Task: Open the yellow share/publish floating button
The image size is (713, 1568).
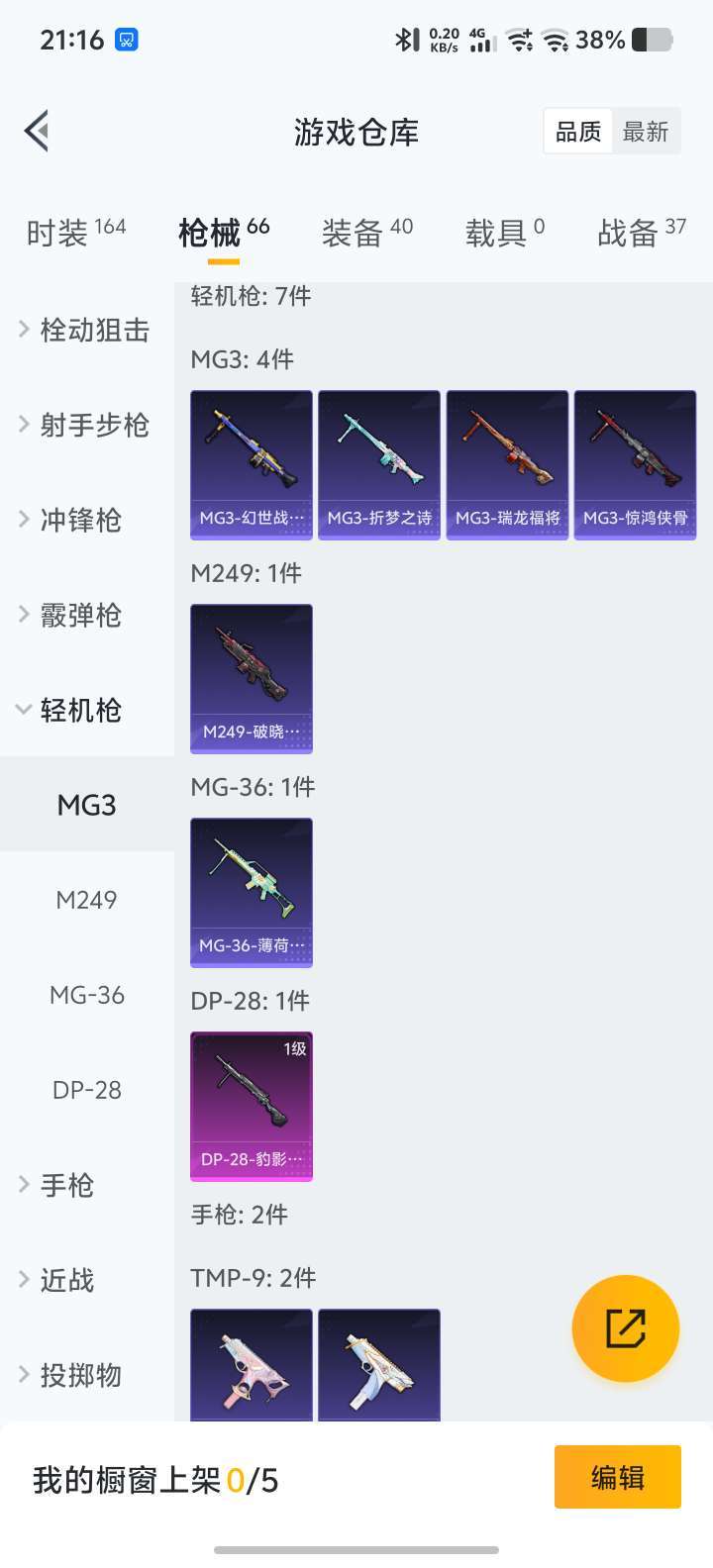Action: click(x=625, y=1327)
